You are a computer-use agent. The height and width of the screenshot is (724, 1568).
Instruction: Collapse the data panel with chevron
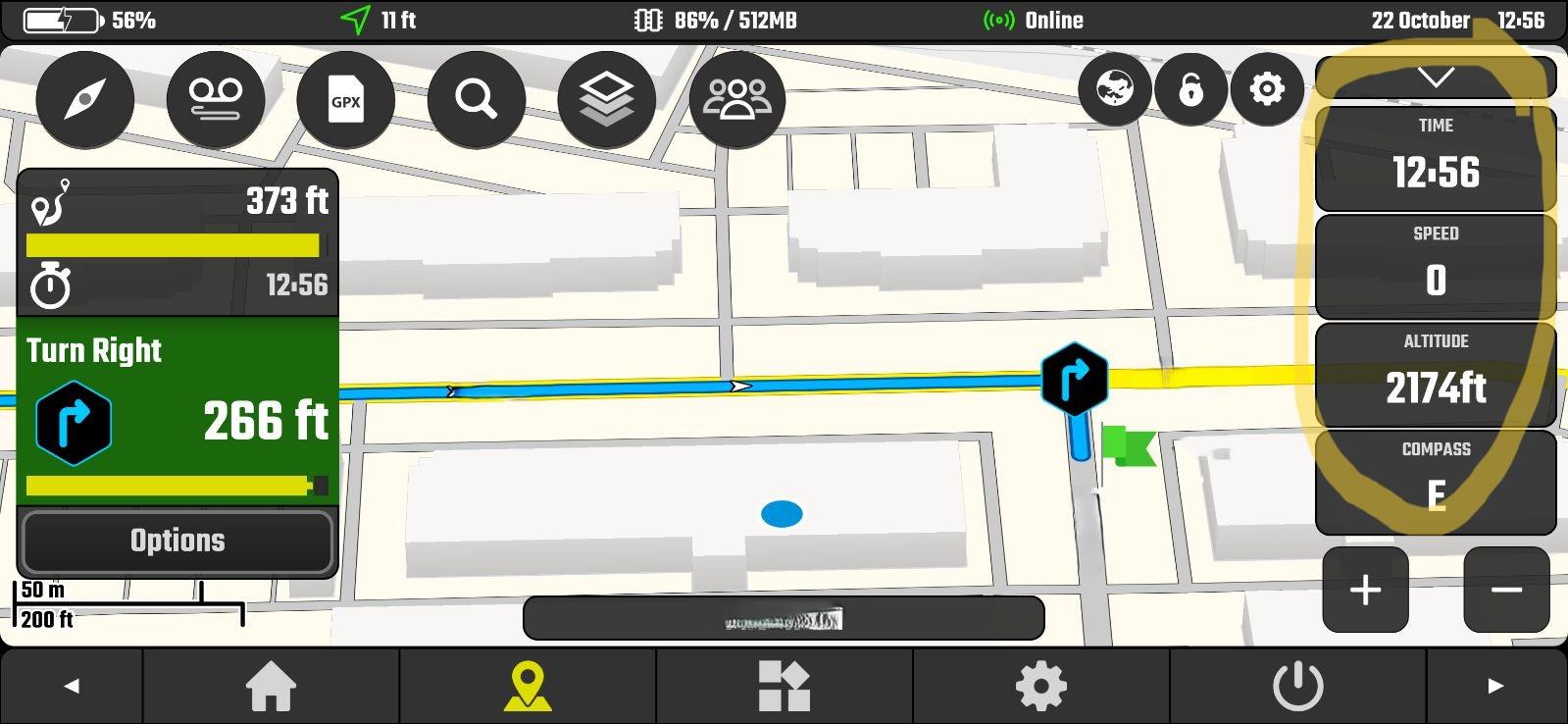[x=1436, y=78]
